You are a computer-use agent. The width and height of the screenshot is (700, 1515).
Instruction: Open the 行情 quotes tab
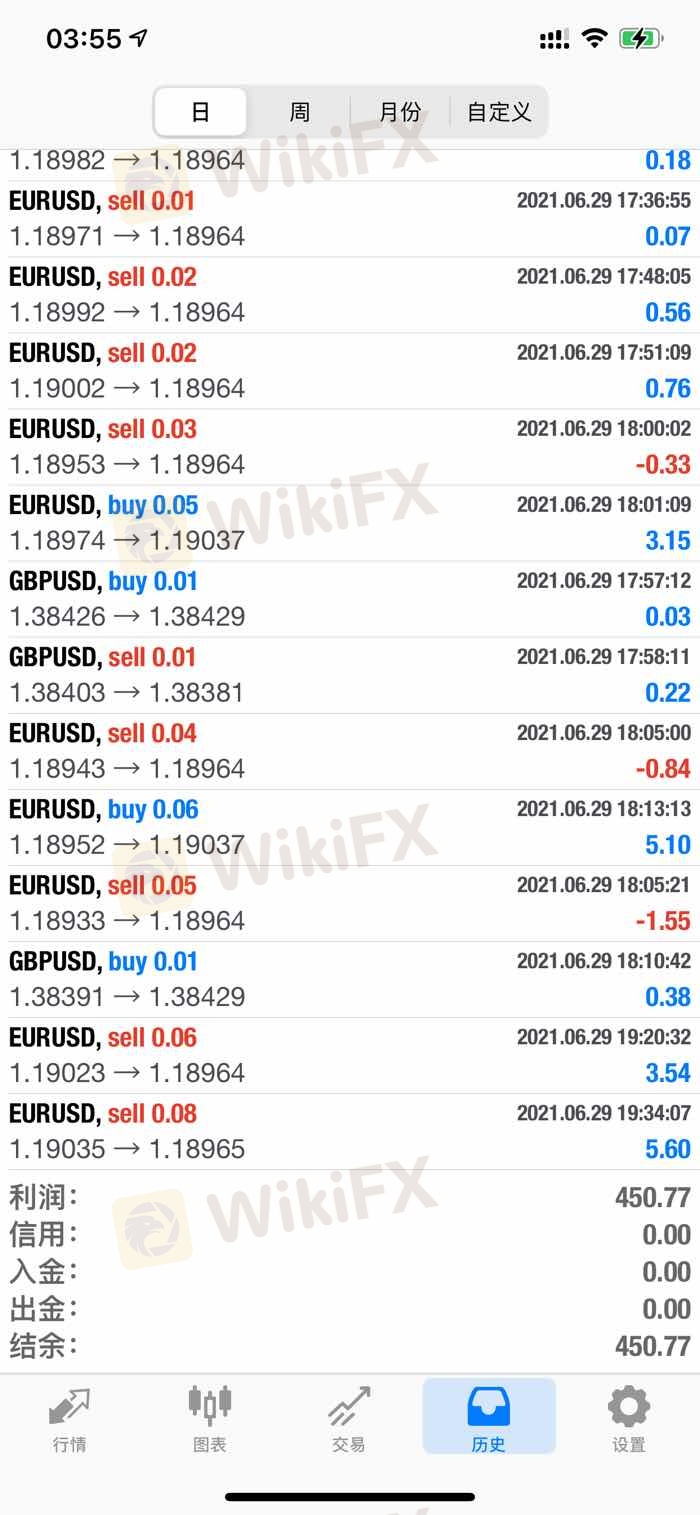[69, 1418]
